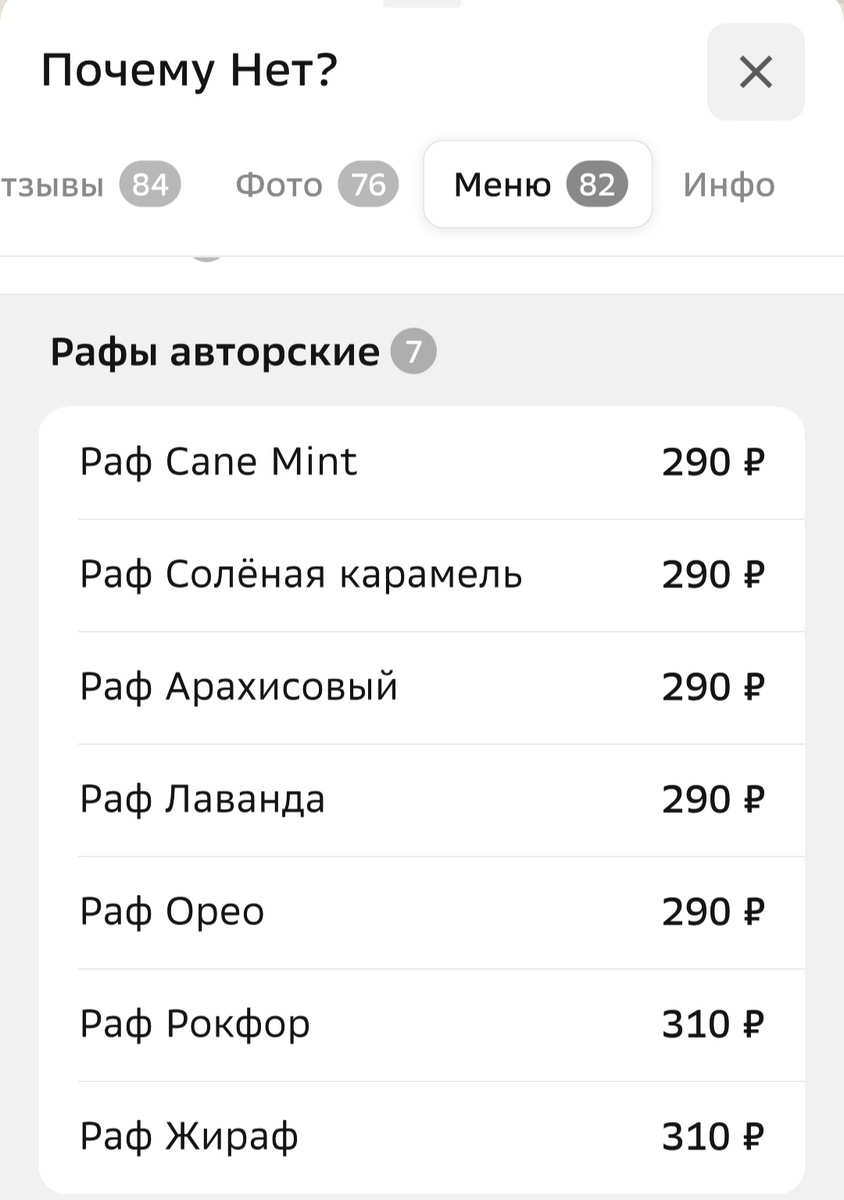This screenshot has height=1200, width=844.
Task: Go to the Инфо tab
Action: [x=728, y=185]
